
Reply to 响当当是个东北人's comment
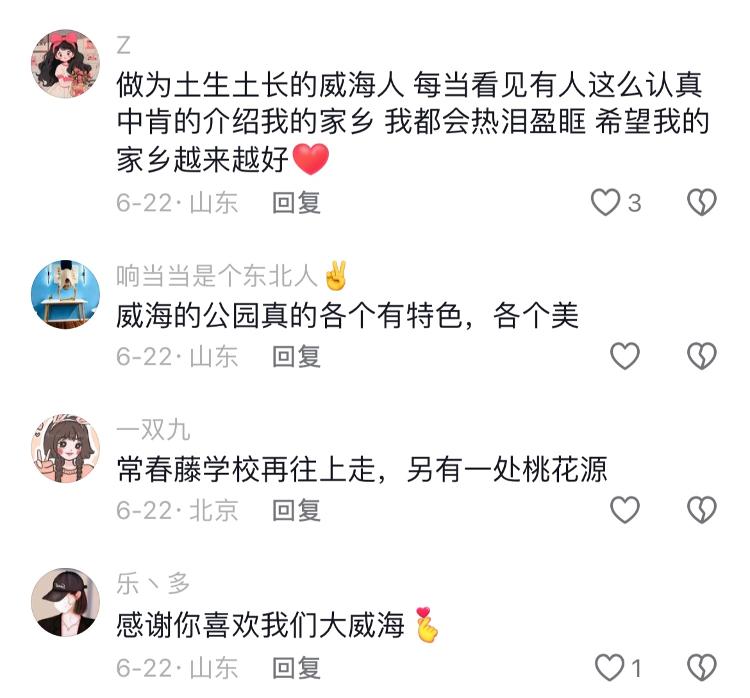(x=297, y=356)
